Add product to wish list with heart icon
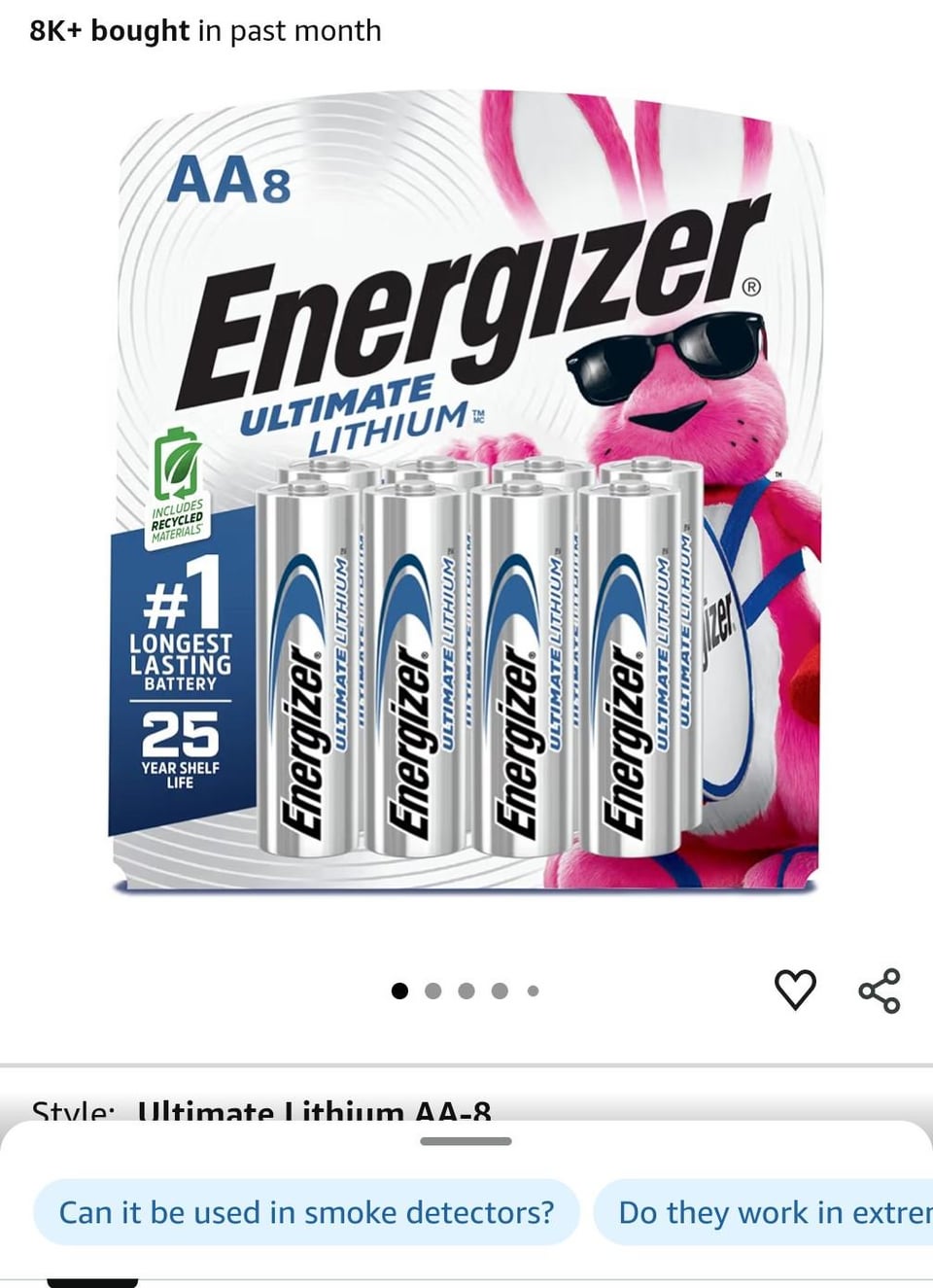Viewport: 933px width, 1288px height. click(x=795, y=991)
